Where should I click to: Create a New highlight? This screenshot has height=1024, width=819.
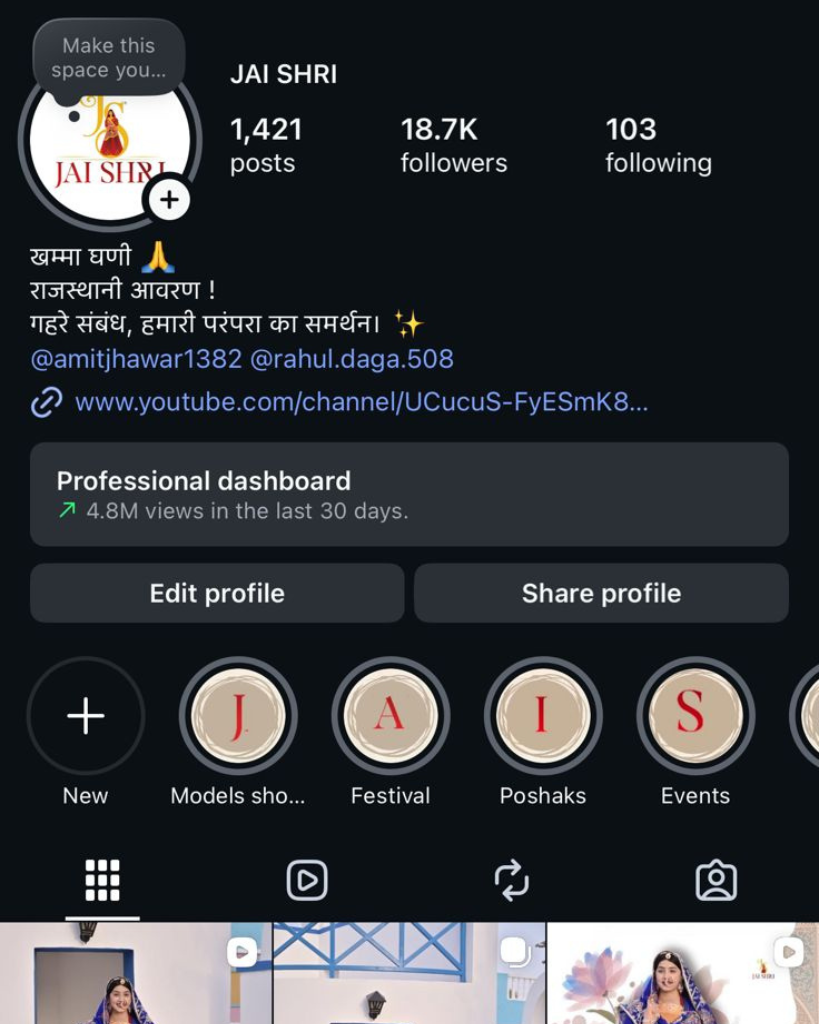tap(86, 716)
